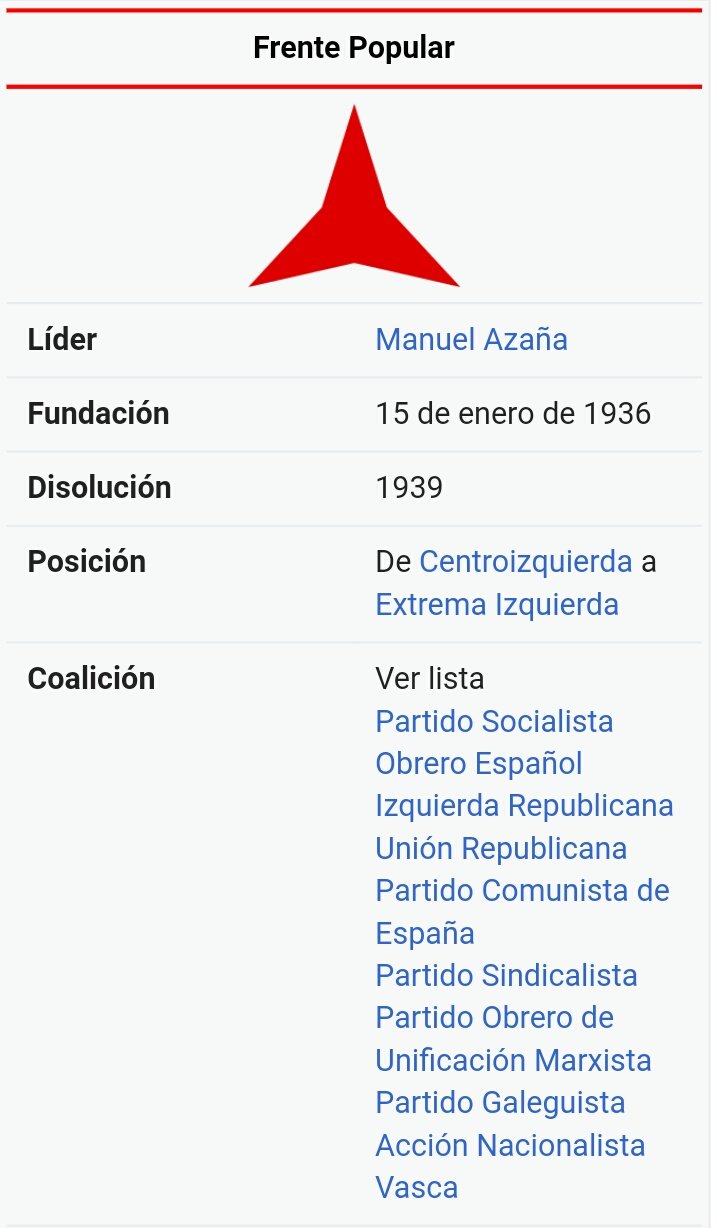The image size is (719, 1228).
Task: Open Partido Comunista de España link
Action: [x=521, y=890]
